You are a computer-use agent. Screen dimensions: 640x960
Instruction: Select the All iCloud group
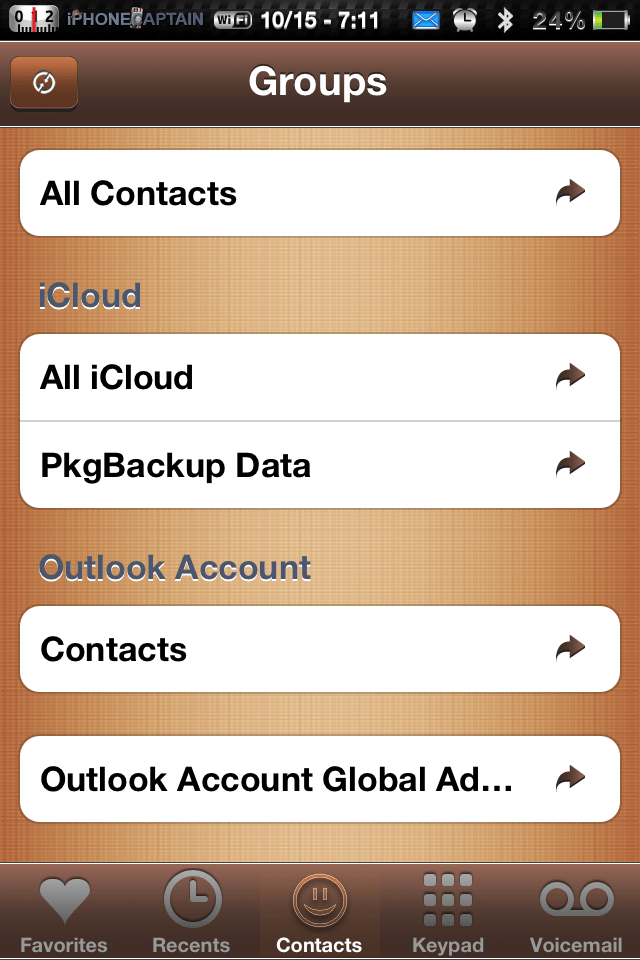click(x=320, y=377)
